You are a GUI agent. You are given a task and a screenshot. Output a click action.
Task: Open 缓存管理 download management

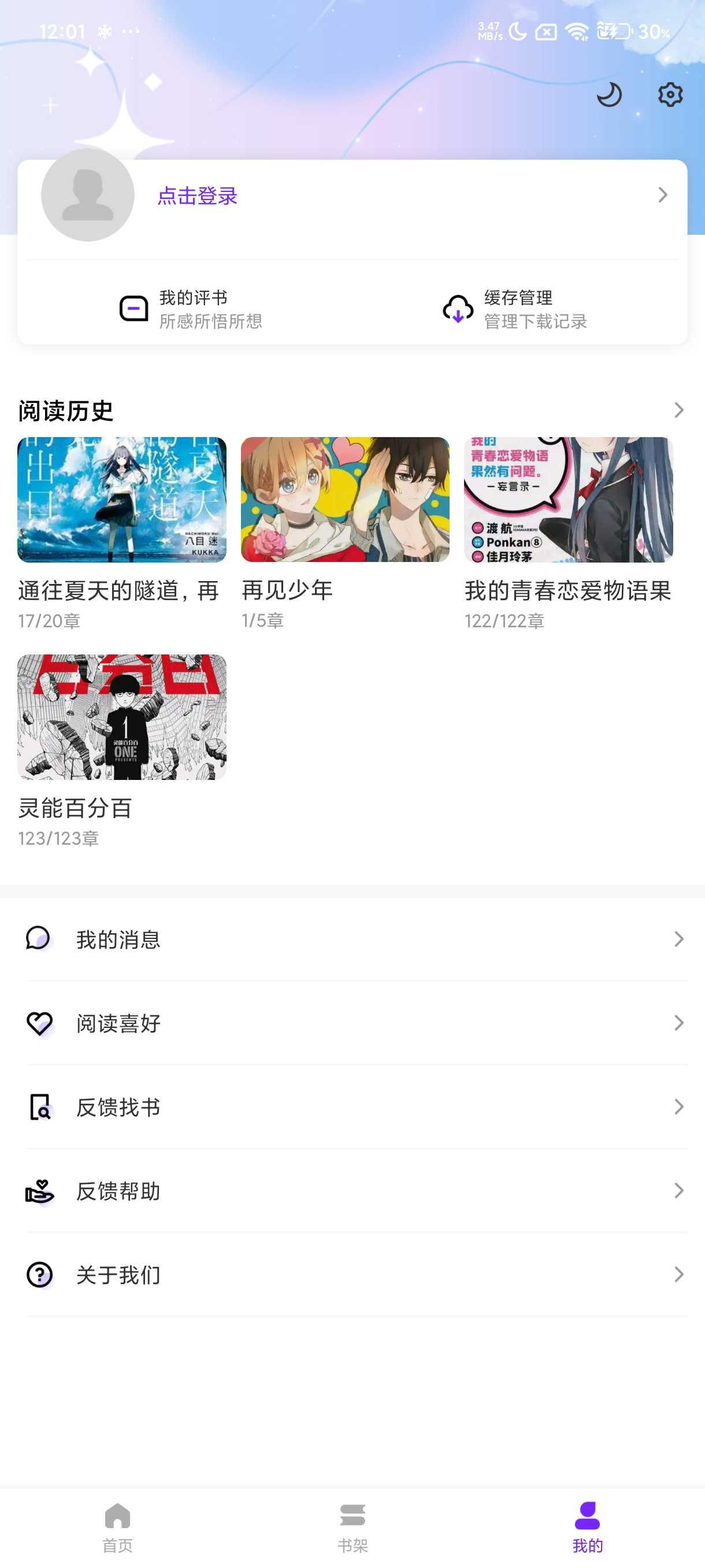pos(515,309)
